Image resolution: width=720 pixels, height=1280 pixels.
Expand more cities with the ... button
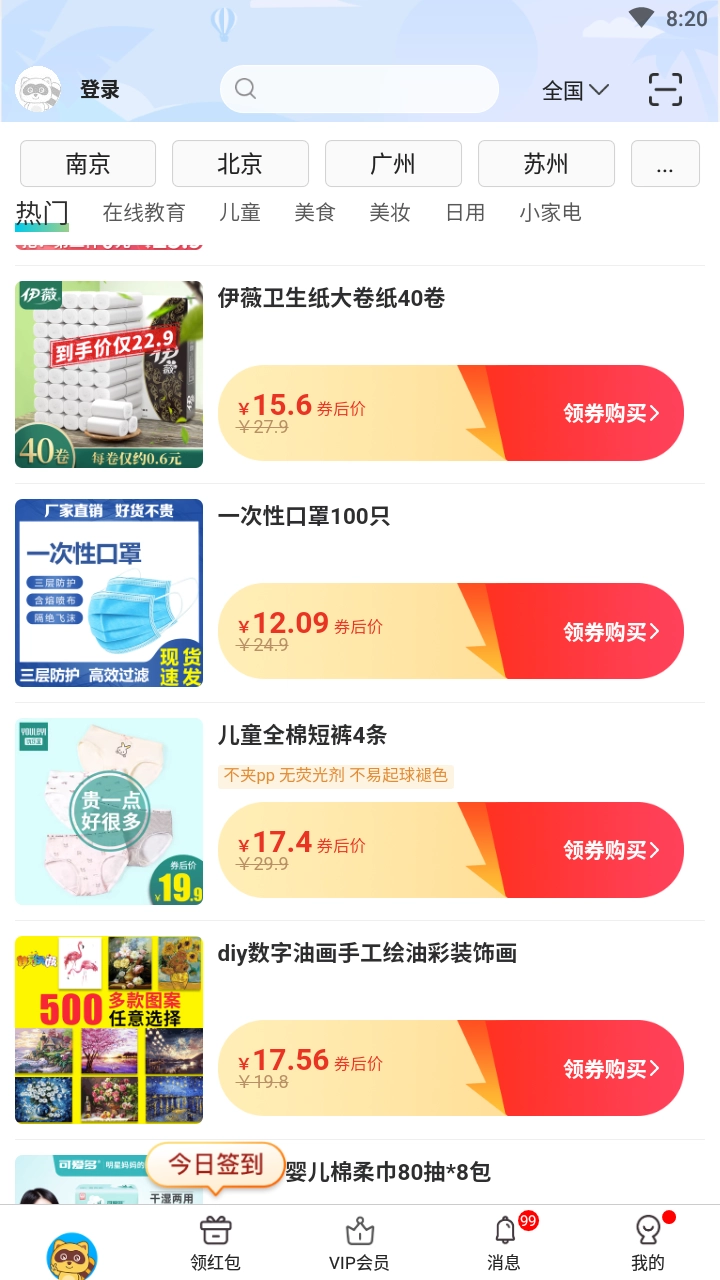[665, 163]
